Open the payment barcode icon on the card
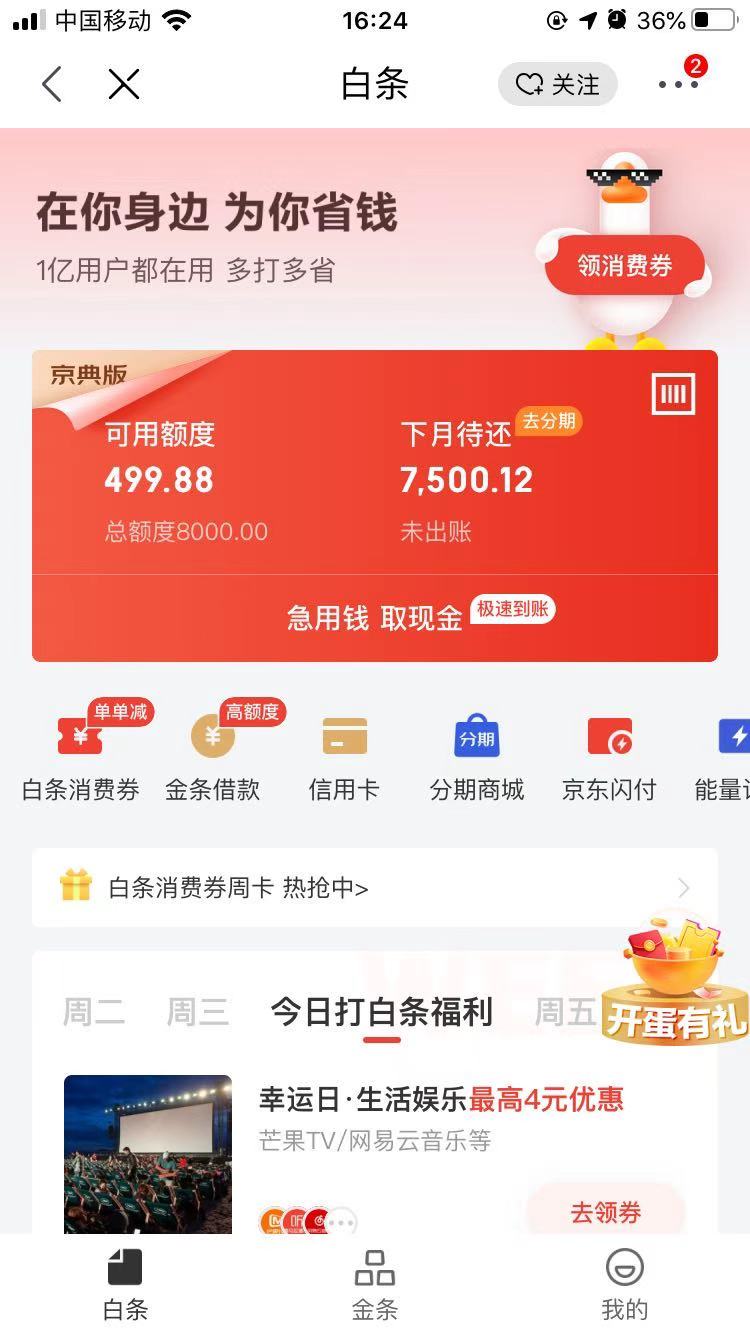Image resolution: width=750 pixels, height=1334 pixels. tap(673, 395)
